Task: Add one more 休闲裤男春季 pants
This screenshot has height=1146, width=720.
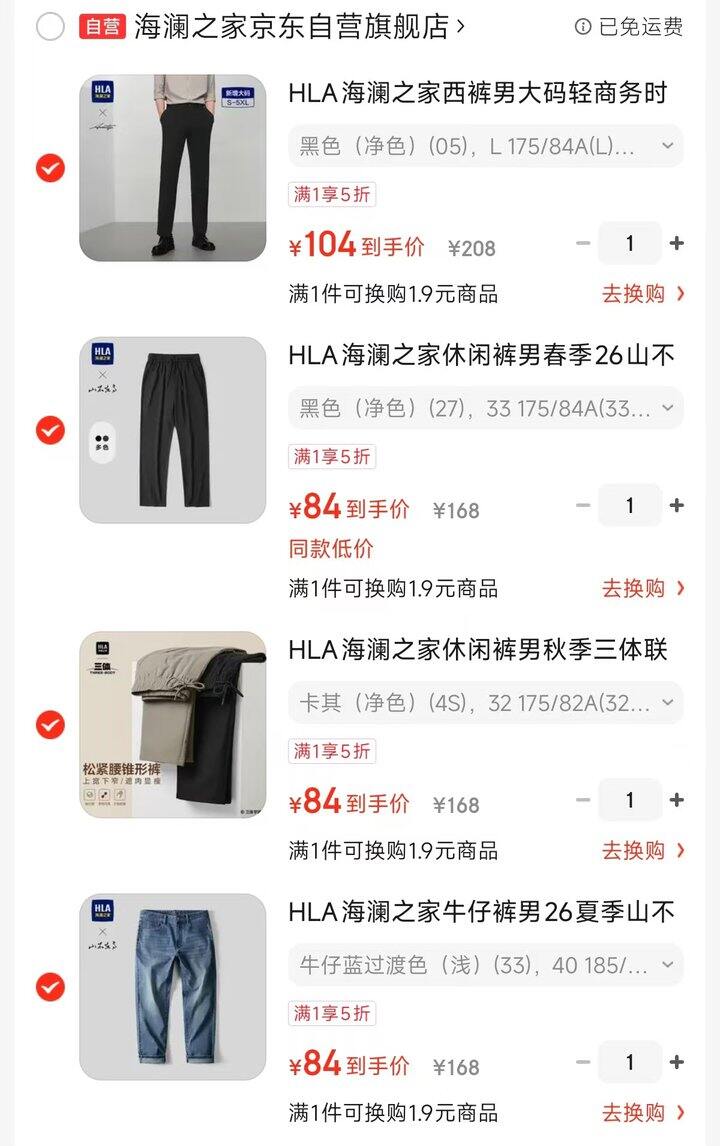Action: (677, 505)
